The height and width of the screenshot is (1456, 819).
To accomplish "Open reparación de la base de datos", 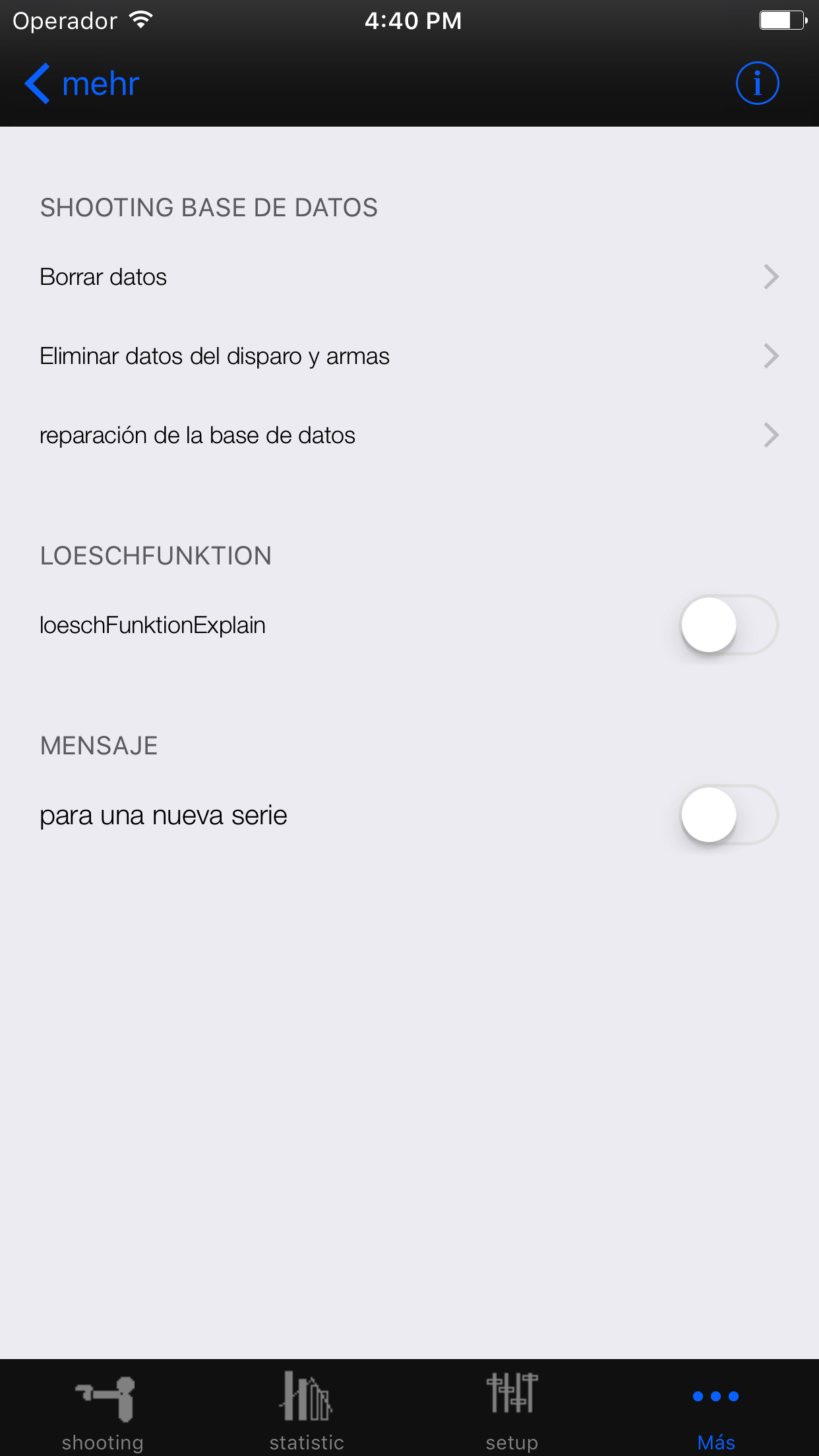I will pyautogui.click(x=409, y=435).
